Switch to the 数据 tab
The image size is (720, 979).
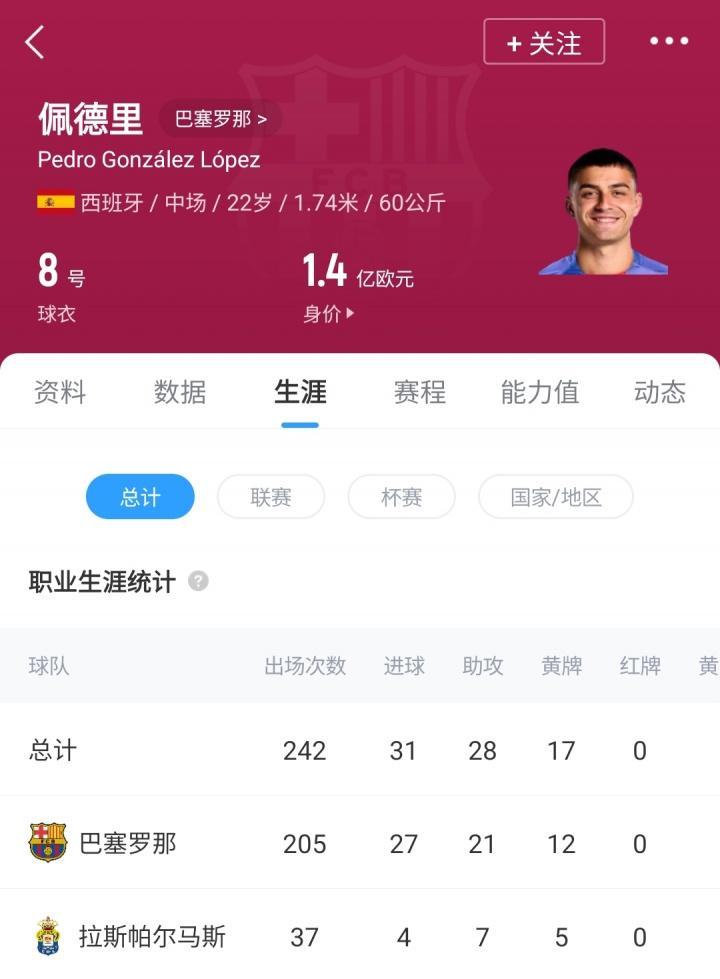(x=180, y=392)
